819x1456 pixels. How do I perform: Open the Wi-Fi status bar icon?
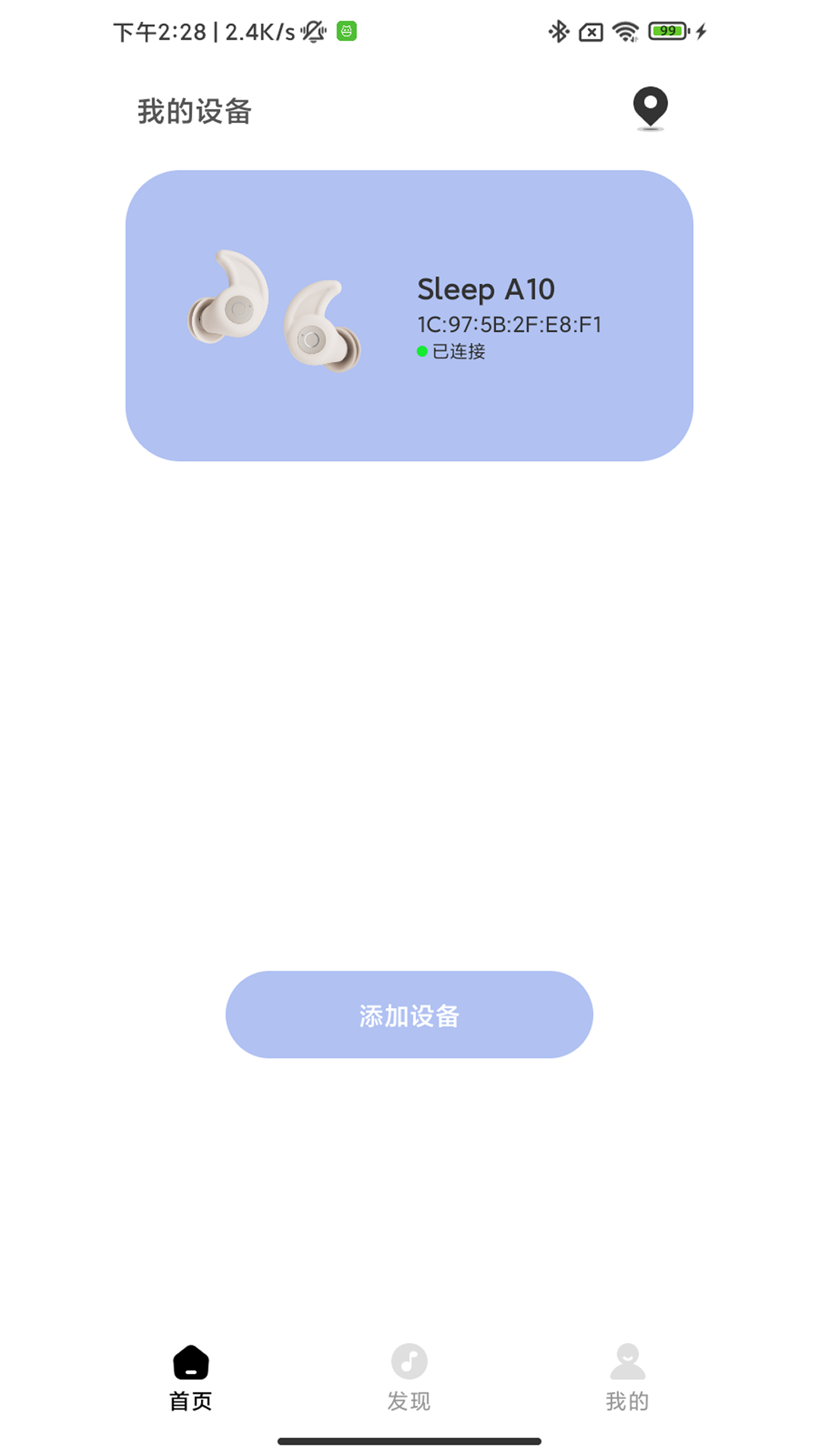tap(626, 32)
